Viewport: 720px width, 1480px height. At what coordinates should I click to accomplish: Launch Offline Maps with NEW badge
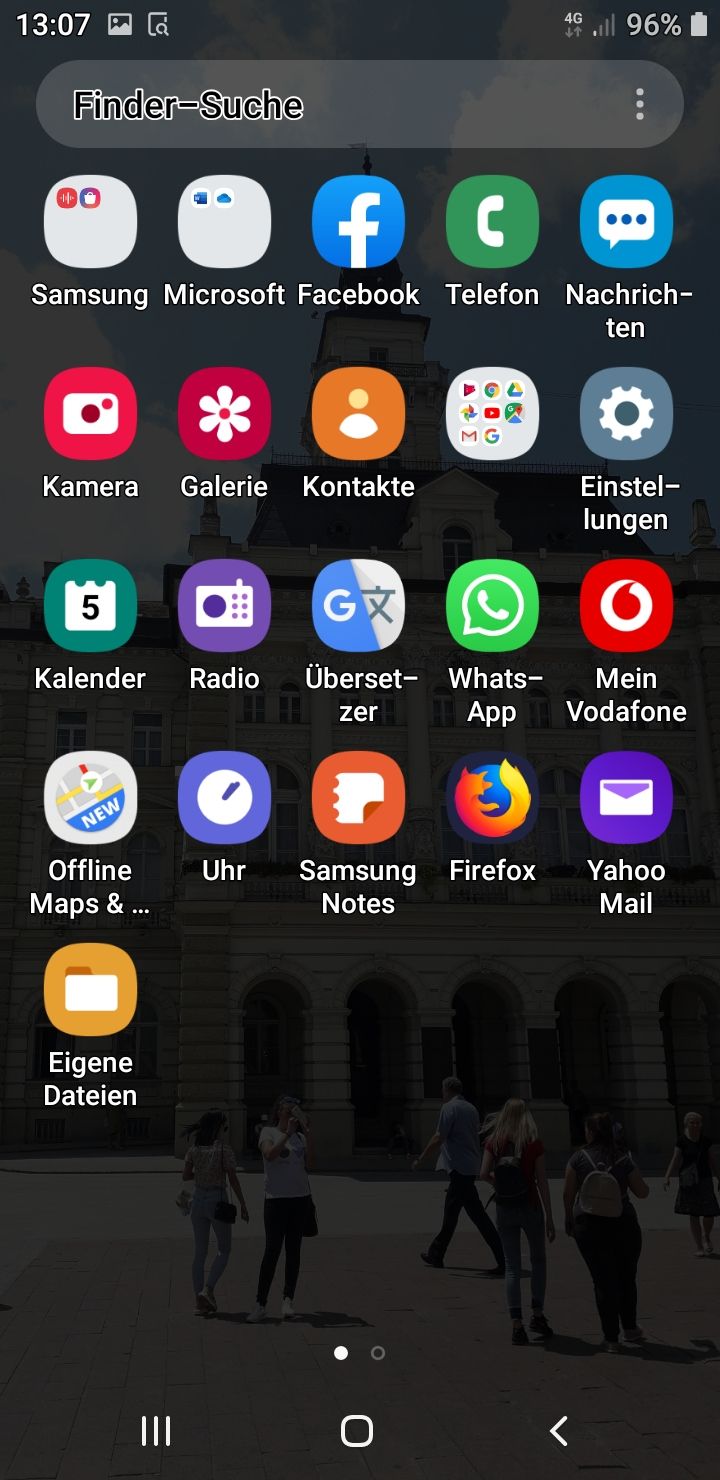(x=90, y=797)
